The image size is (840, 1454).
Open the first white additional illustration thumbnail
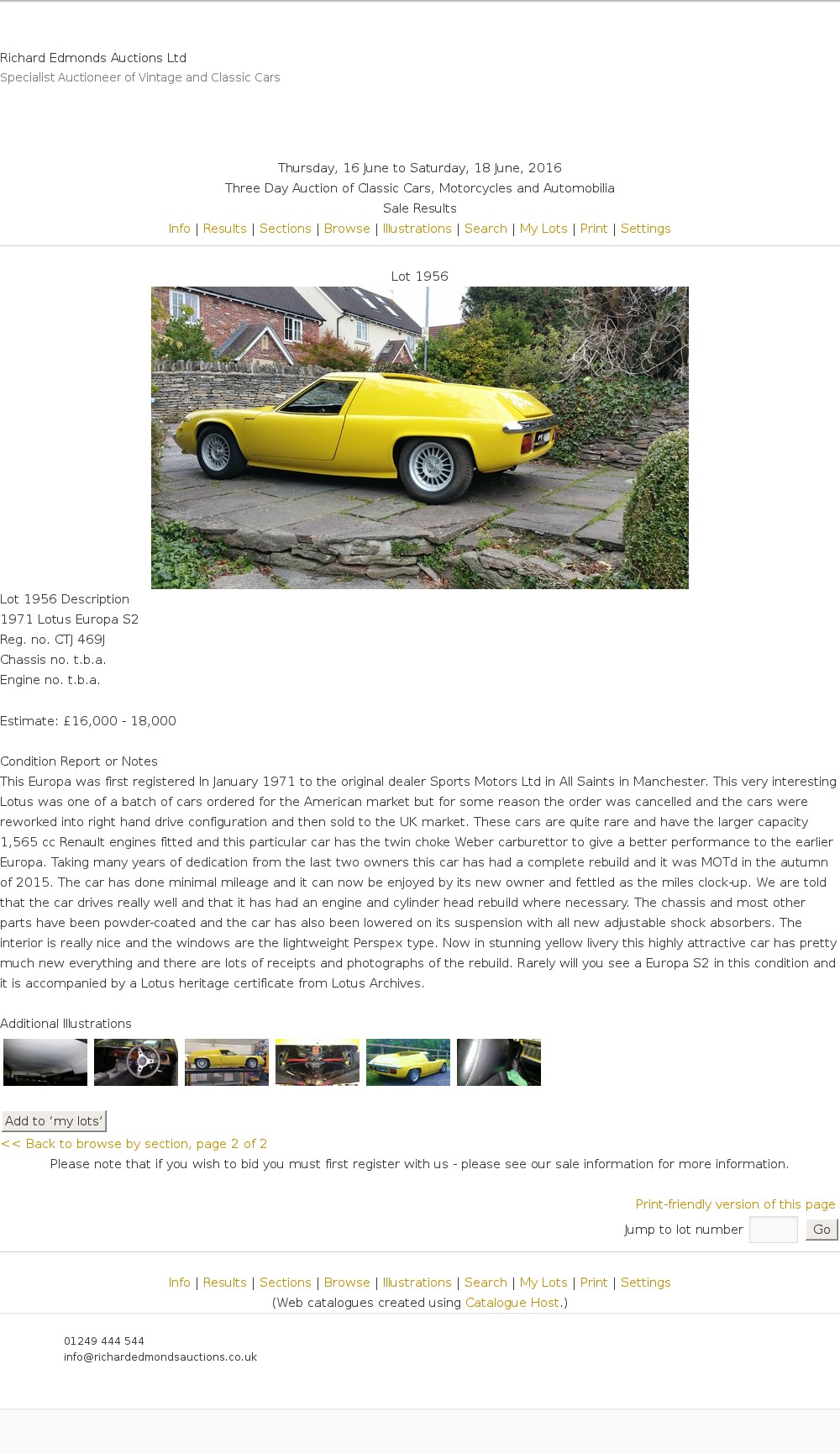point(45,1062)
